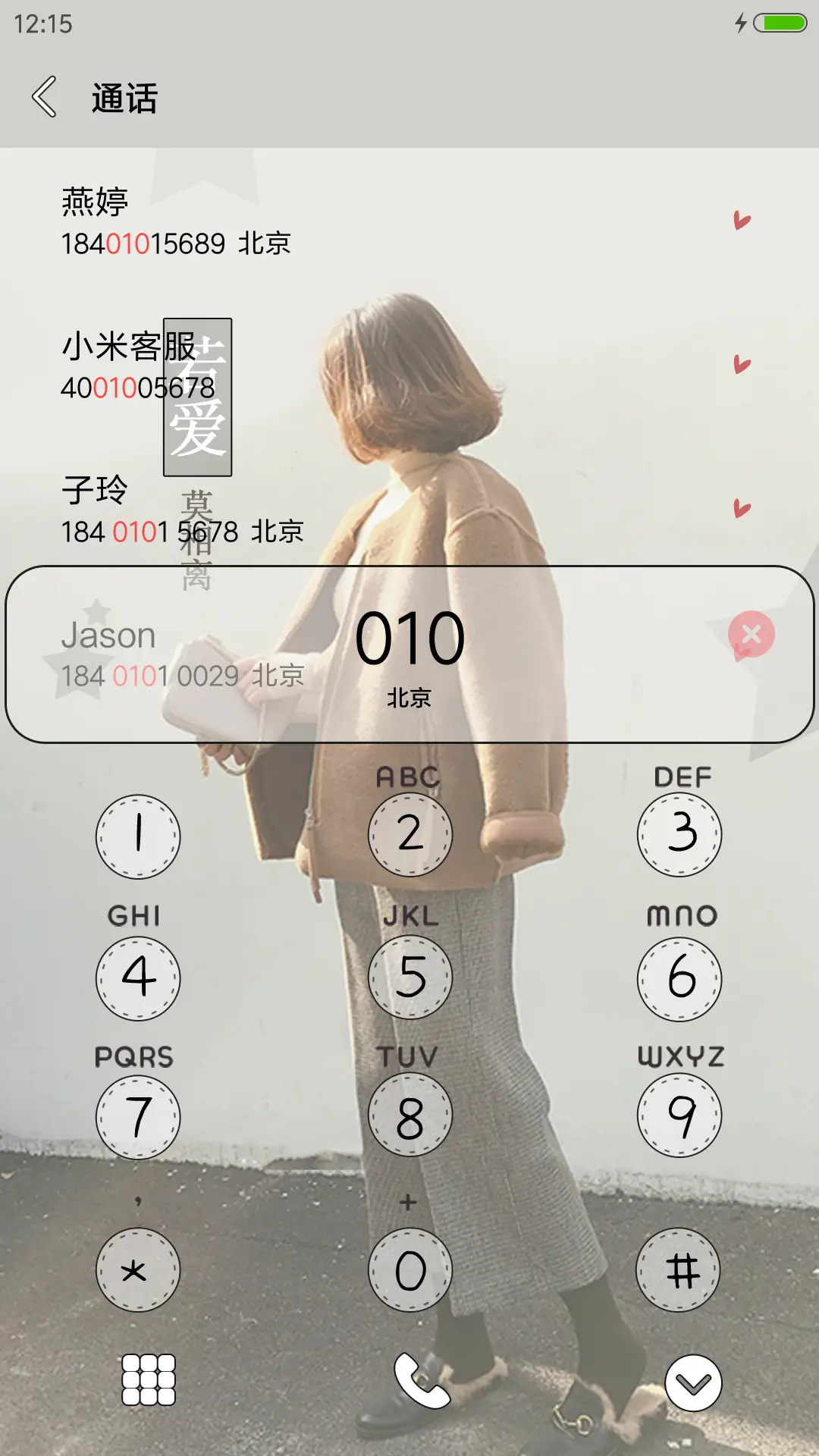Tap the outgoing call arrow next to 燕婷
The height and width of the screenshot is (1456, 819).
[741, 221]
